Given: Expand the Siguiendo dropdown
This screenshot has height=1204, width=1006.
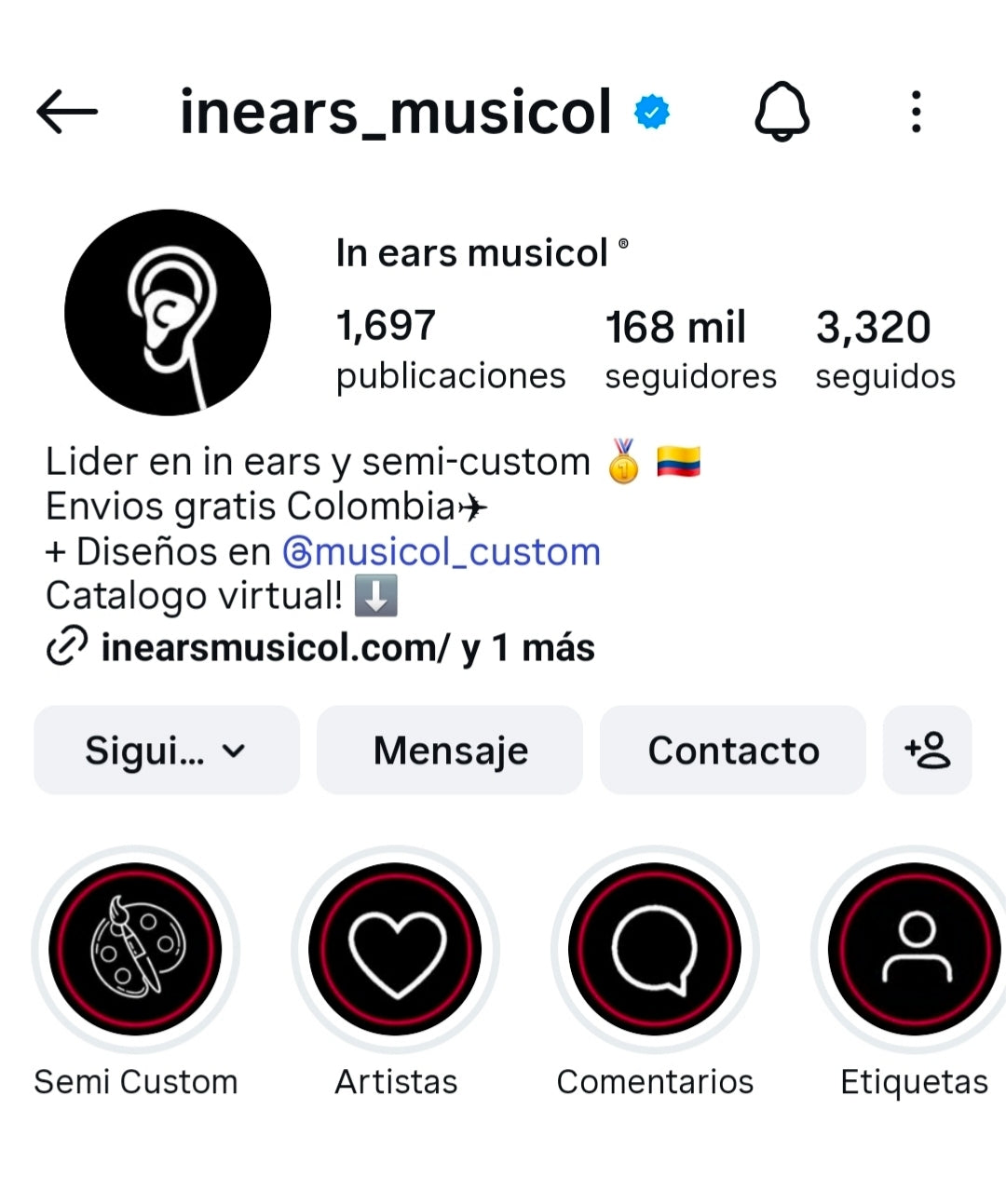Looking at the screenshot, I should 166,751.
